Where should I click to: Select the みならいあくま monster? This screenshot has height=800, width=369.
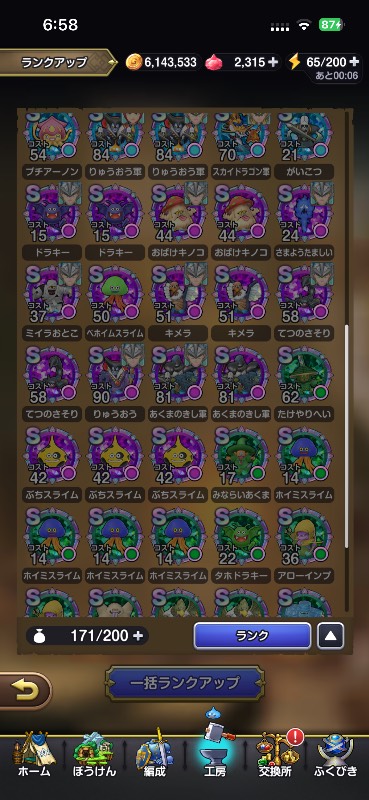(x=241, y=462)
